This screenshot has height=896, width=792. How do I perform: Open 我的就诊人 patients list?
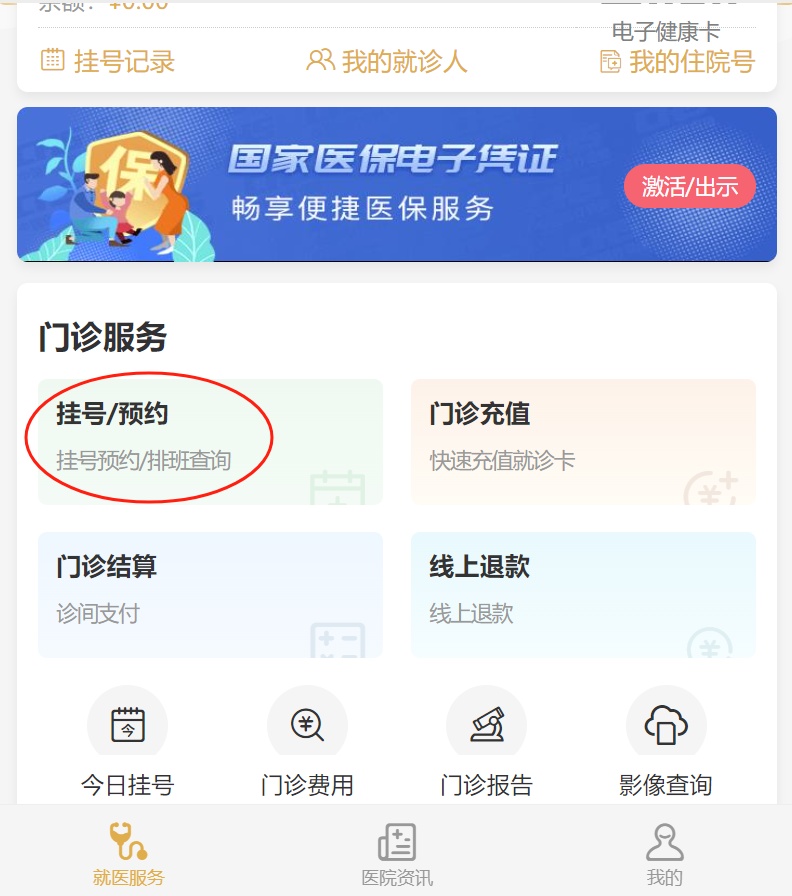click(x=387, y=61)
